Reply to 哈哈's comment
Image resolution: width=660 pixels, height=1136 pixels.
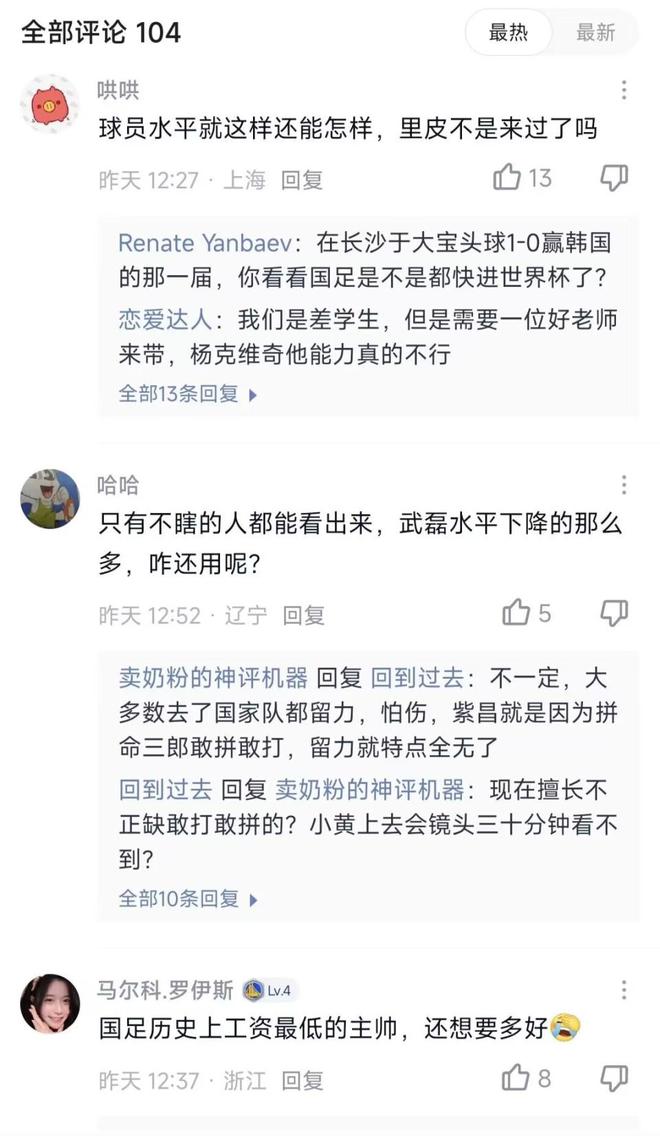[303, 615]
